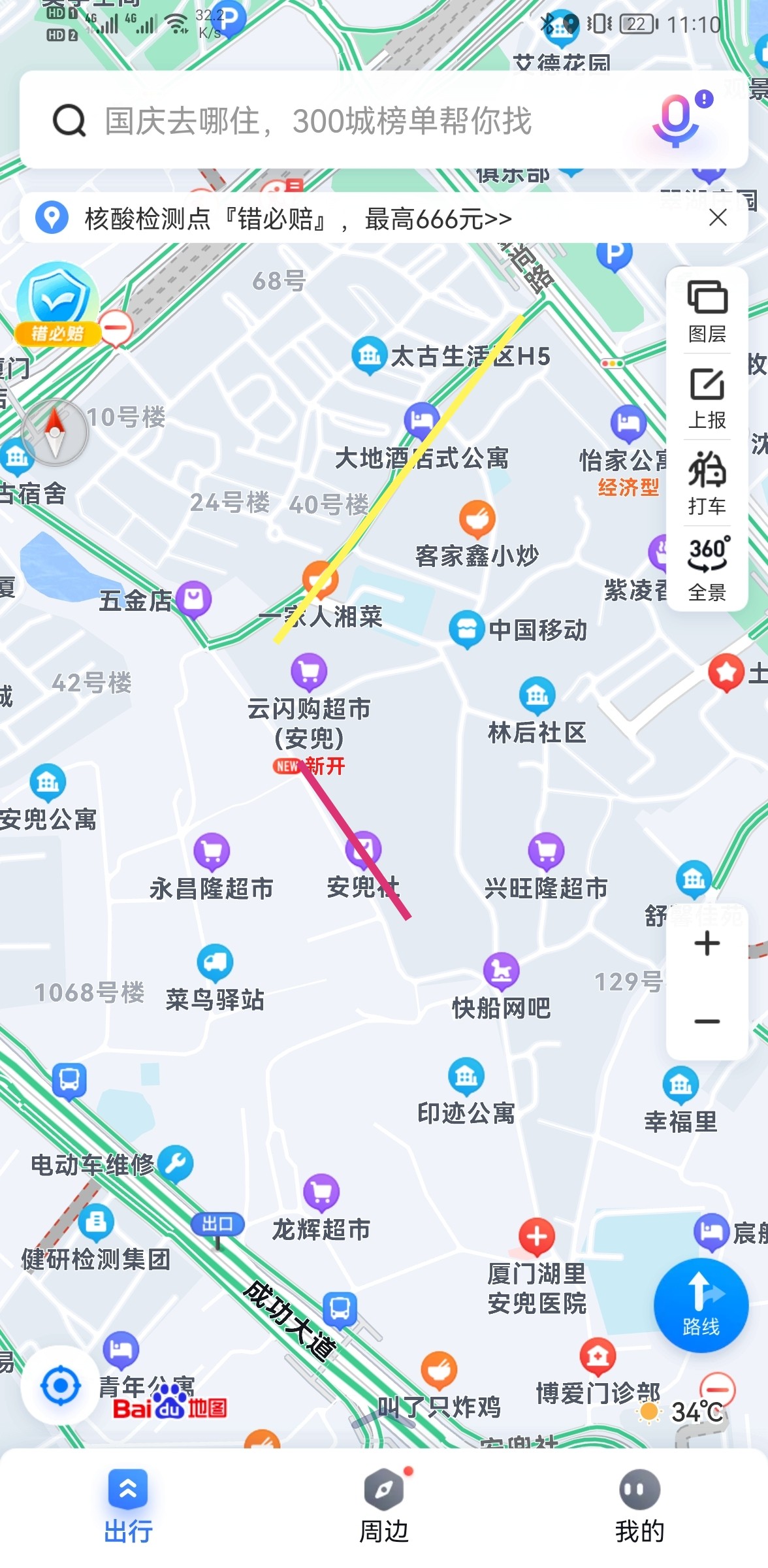Select 厦门湖里安兜医院 on the map

coord(537,1237)
